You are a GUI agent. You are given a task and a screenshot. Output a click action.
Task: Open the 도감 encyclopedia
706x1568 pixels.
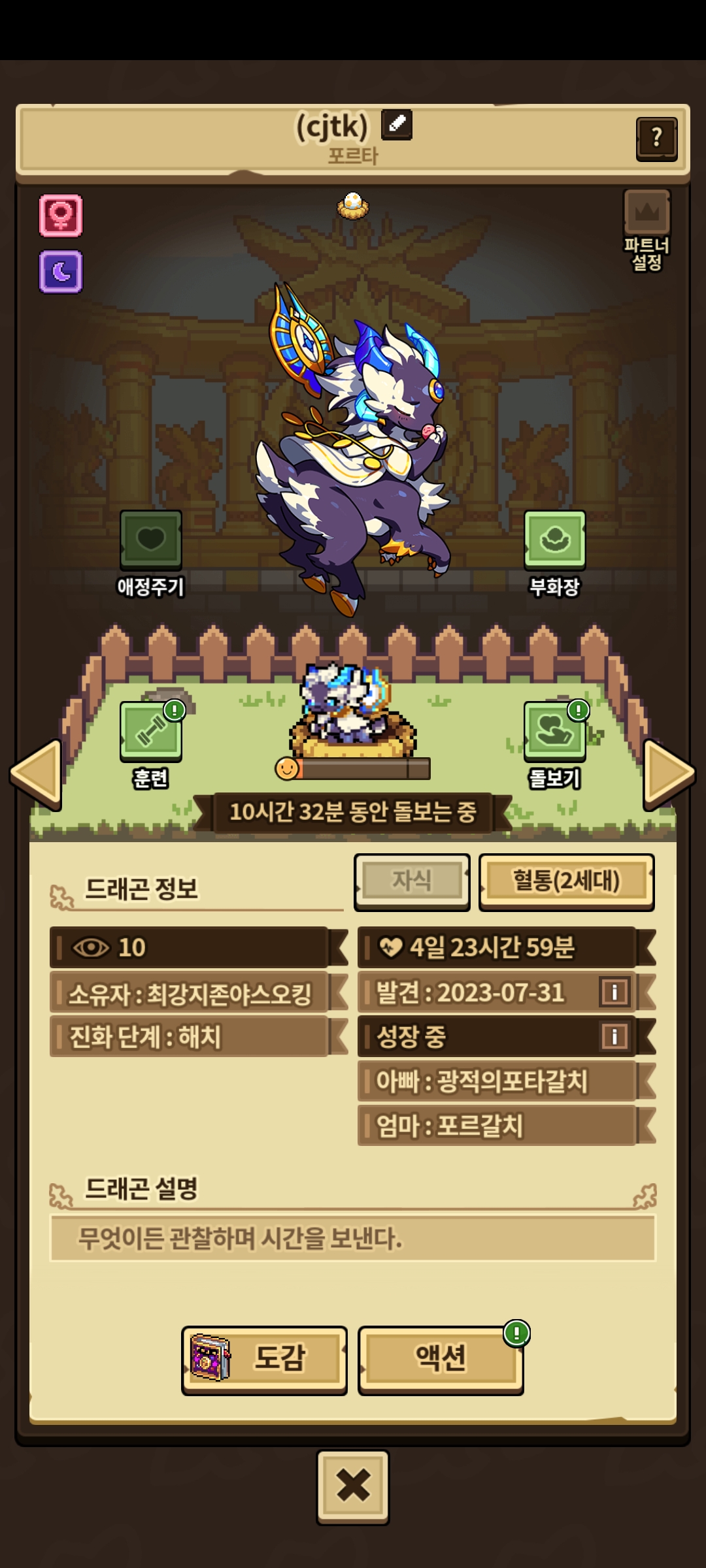pos(264,1360)
